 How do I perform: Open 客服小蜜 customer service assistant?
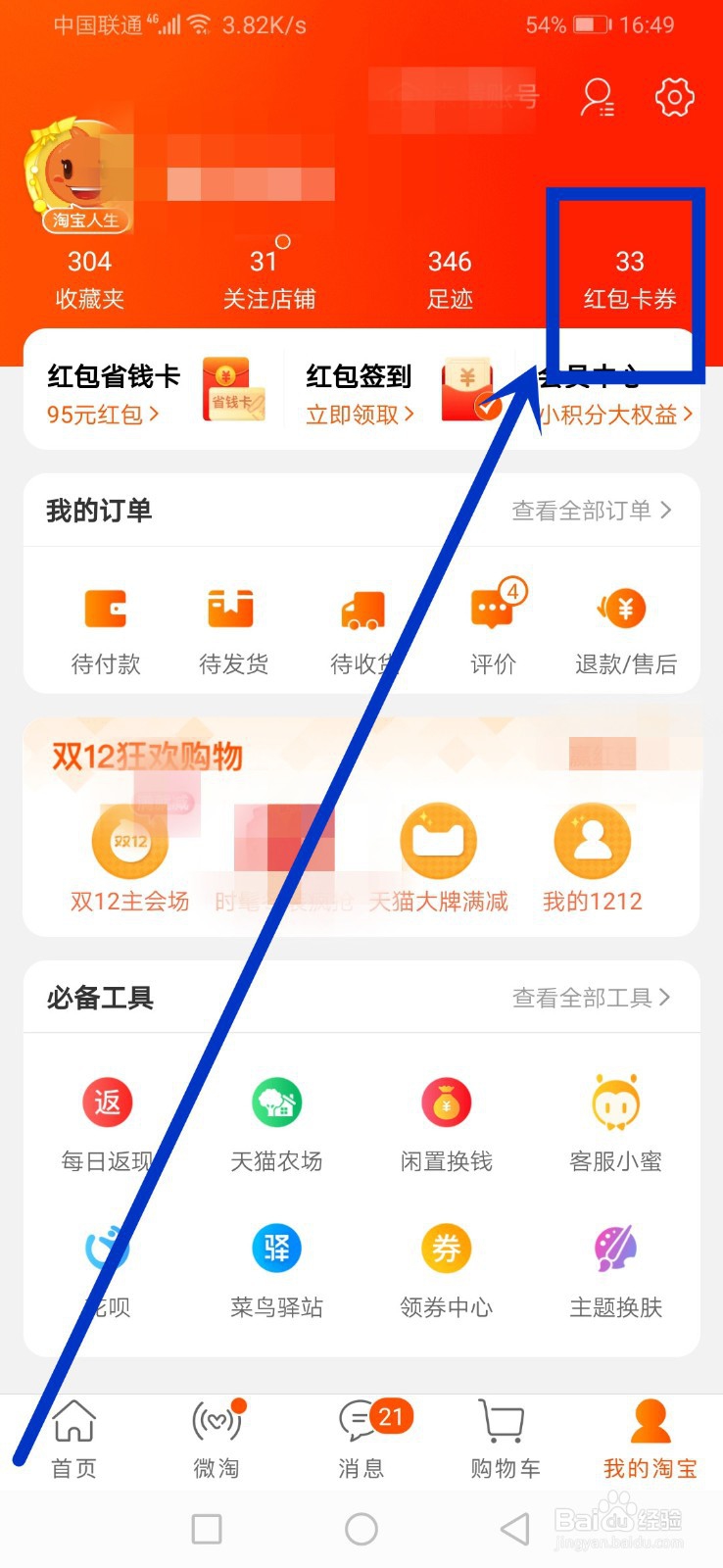(615, 1122)
